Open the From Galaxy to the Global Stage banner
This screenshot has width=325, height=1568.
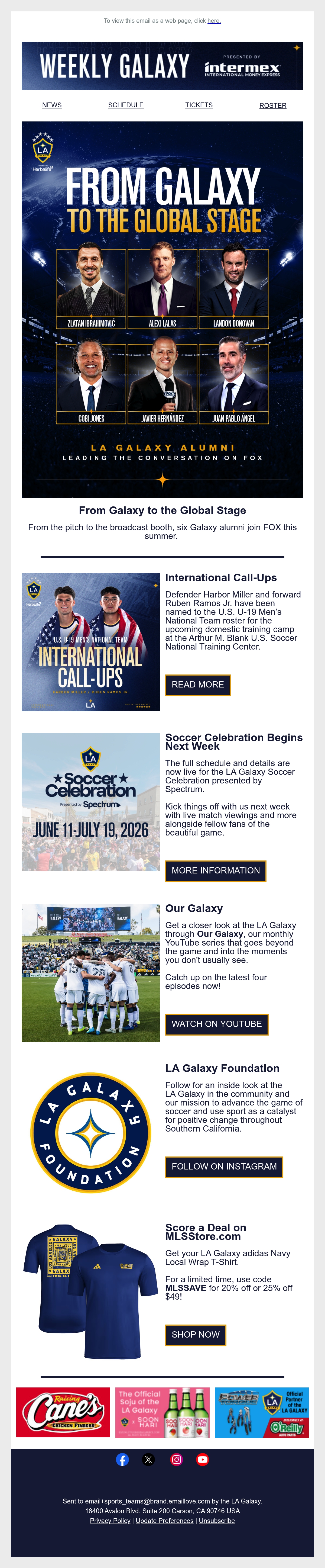162,309
